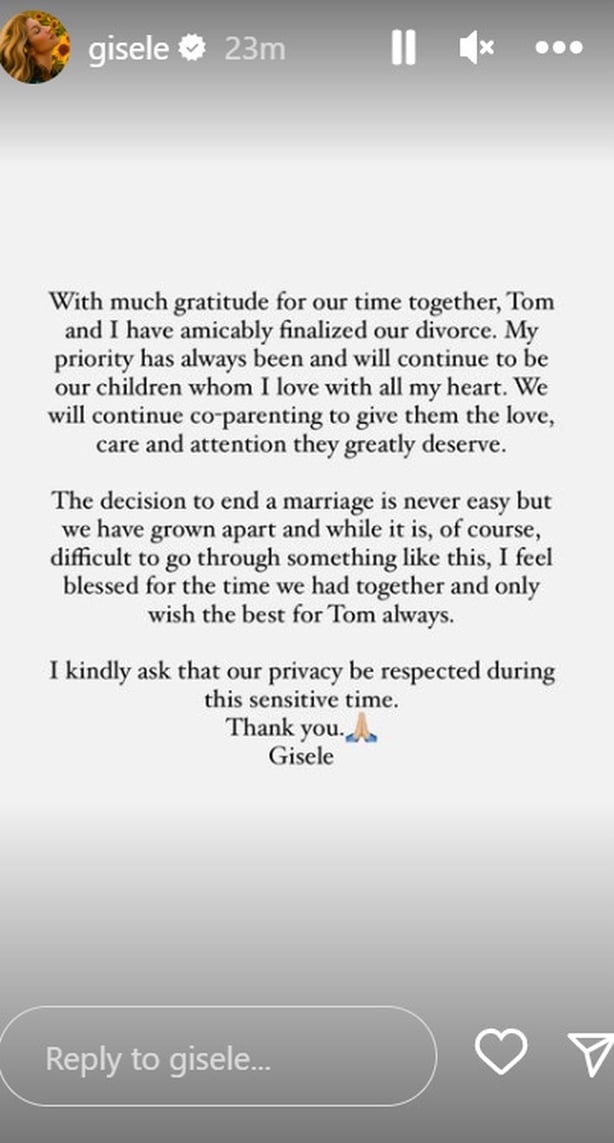Pause the story

(403, 48)
